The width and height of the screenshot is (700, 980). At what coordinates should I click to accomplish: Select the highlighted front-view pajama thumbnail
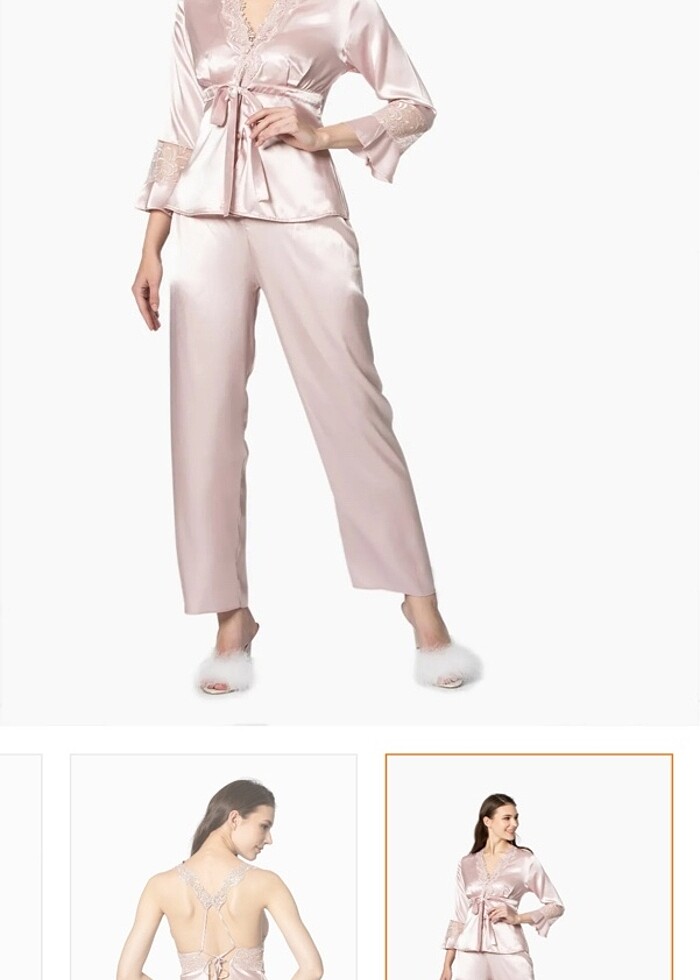[x=529, y=867]
